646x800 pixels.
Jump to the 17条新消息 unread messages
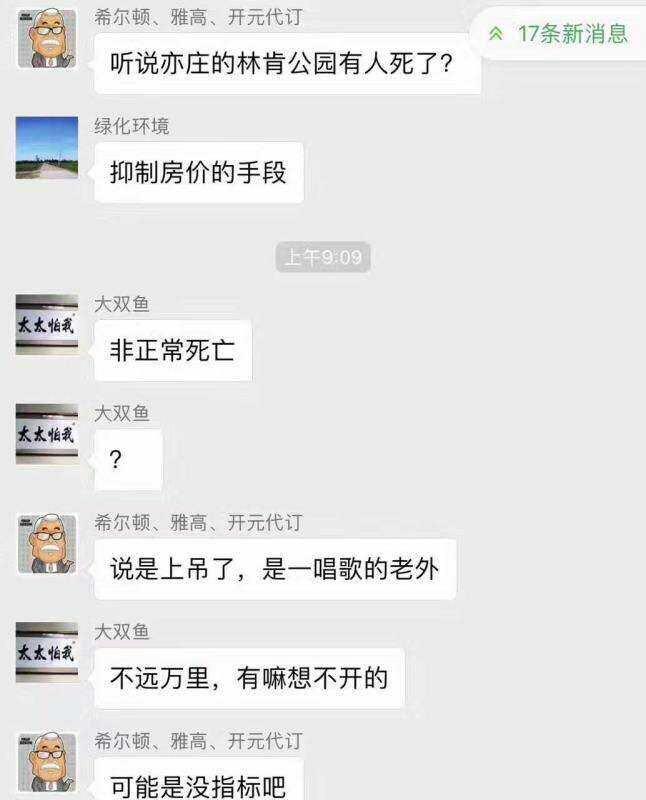(559, 33)
